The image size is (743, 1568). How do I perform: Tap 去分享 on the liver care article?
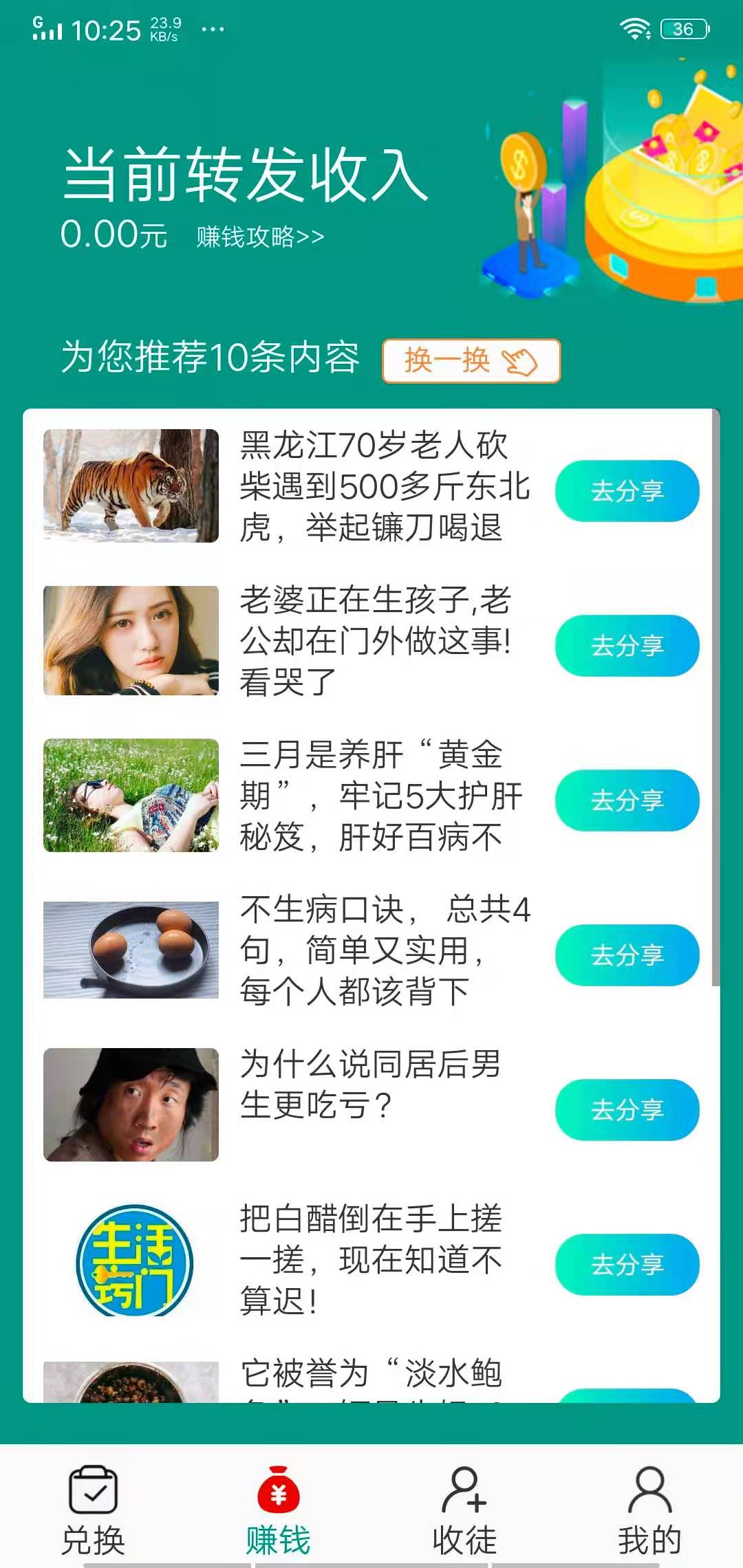pyautogui.click(x=628, y=800)
